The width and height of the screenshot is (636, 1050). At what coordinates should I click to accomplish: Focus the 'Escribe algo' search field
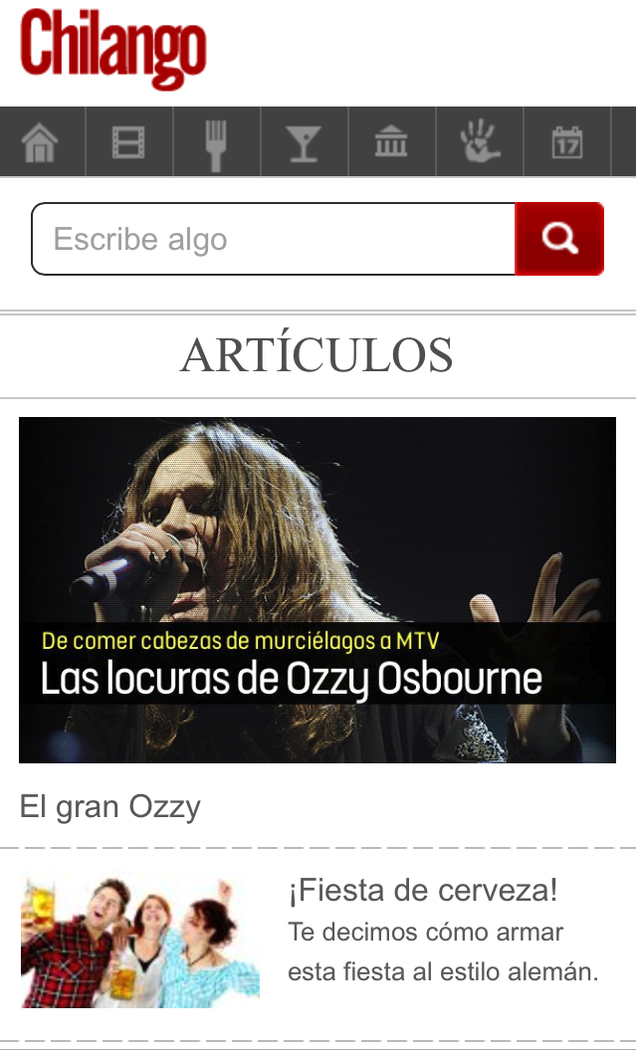273,239
